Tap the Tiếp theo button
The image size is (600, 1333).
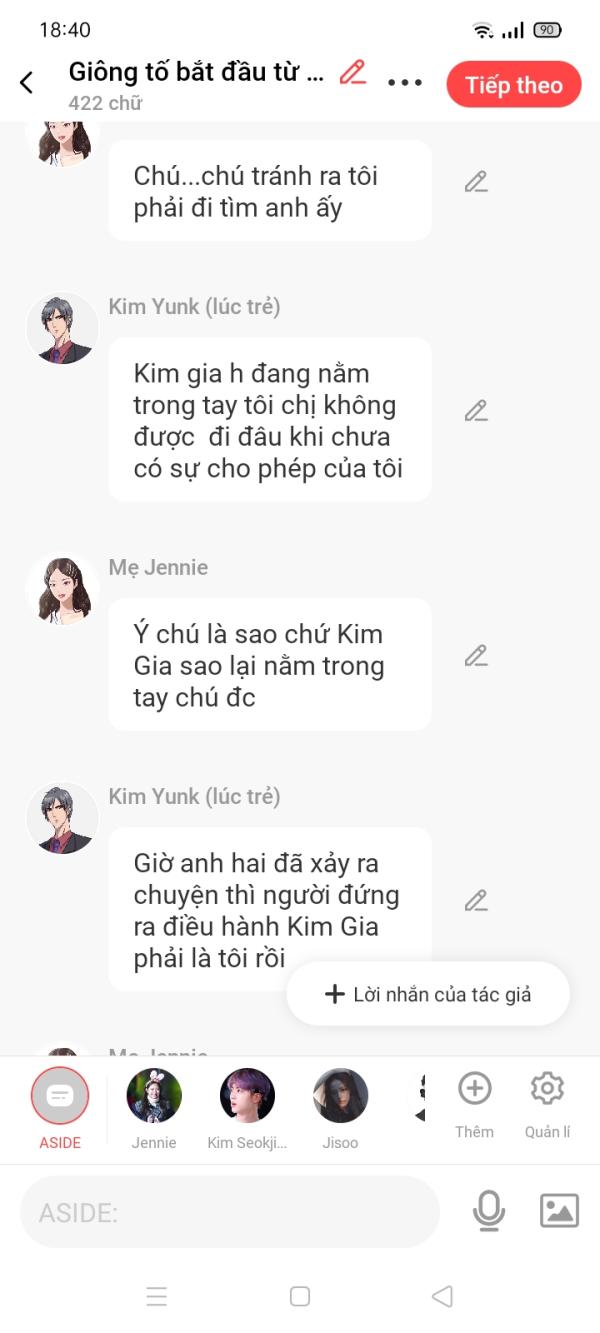pos(513,84)
